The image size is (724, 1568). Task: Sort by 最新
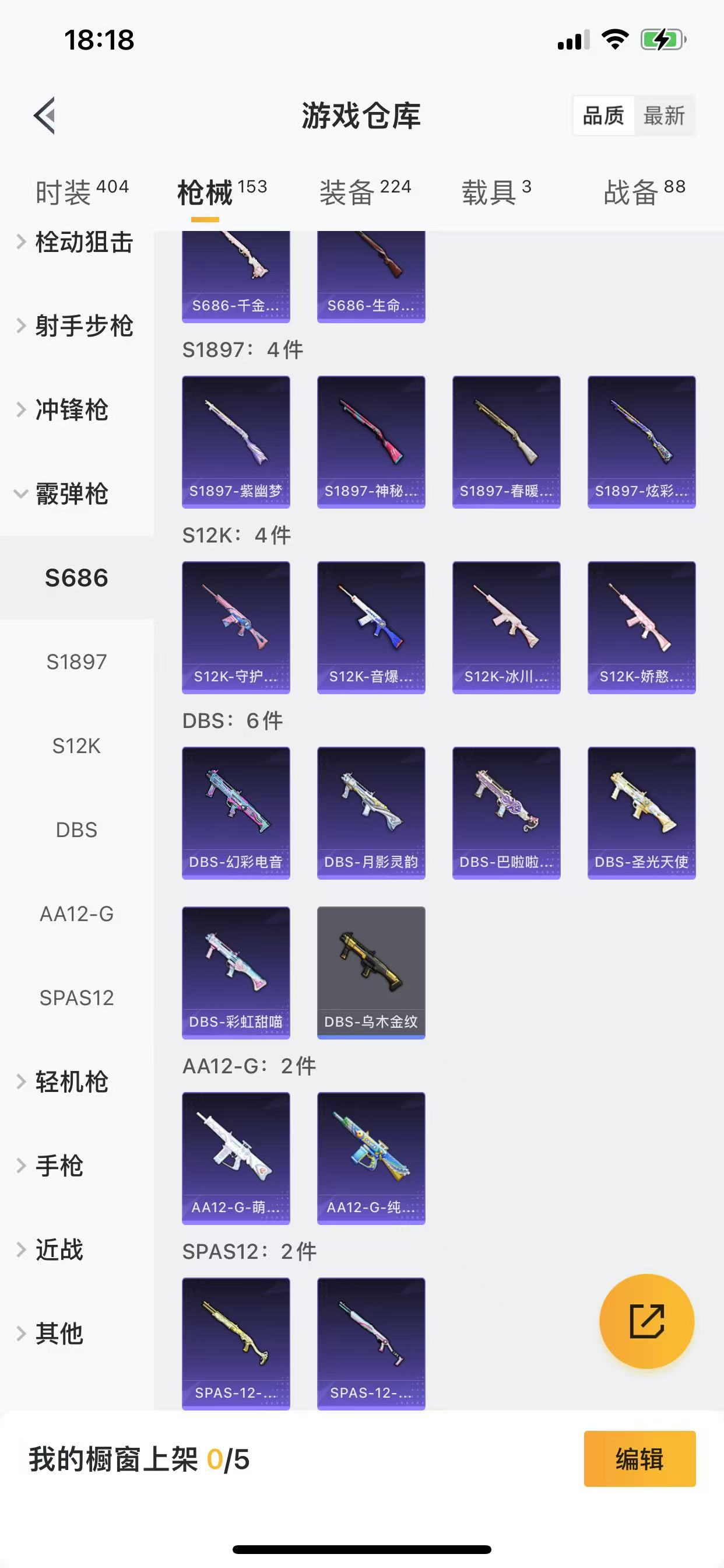pyautogui.click(x=664, y=115)
